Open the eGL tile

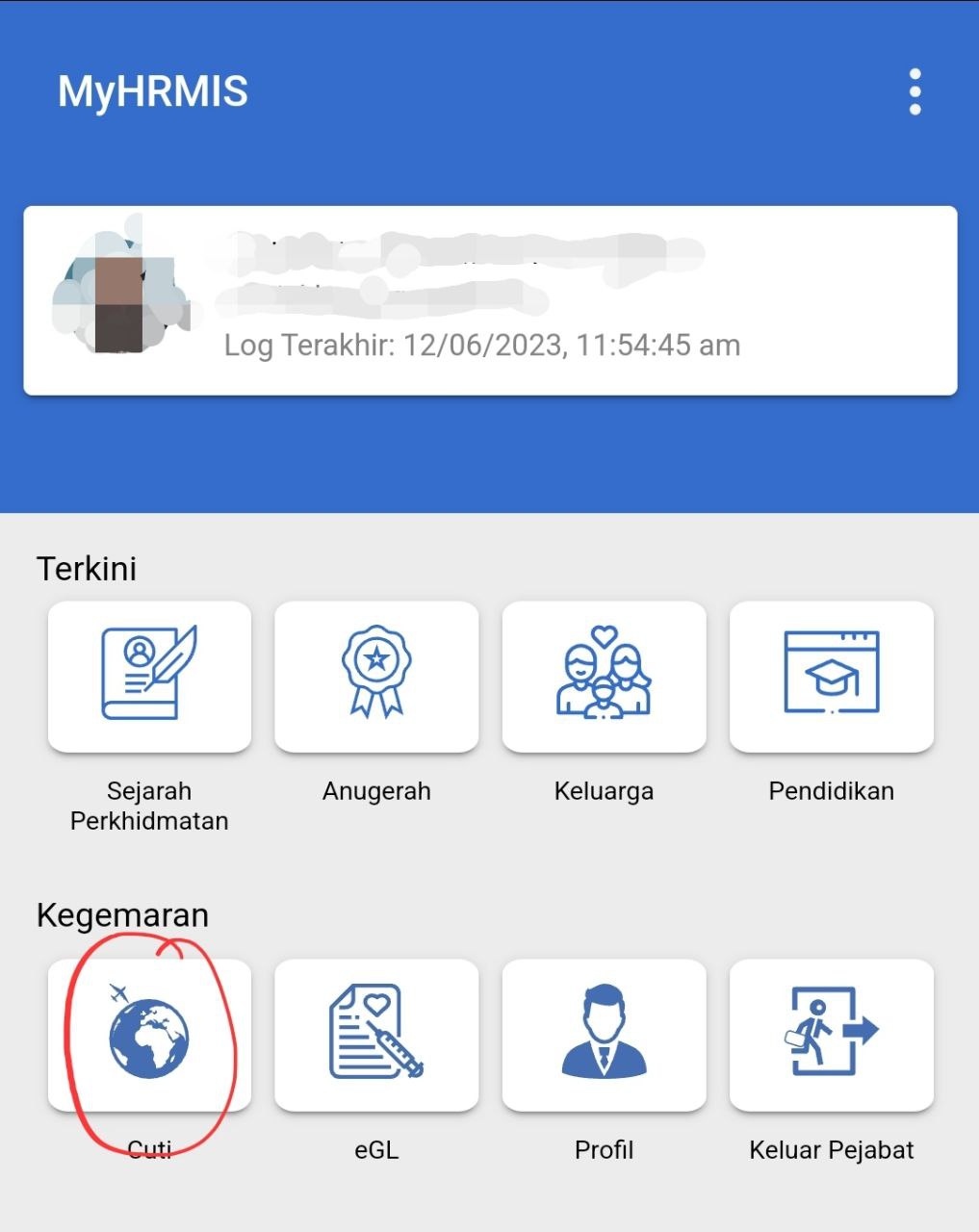click(376, 1036)
